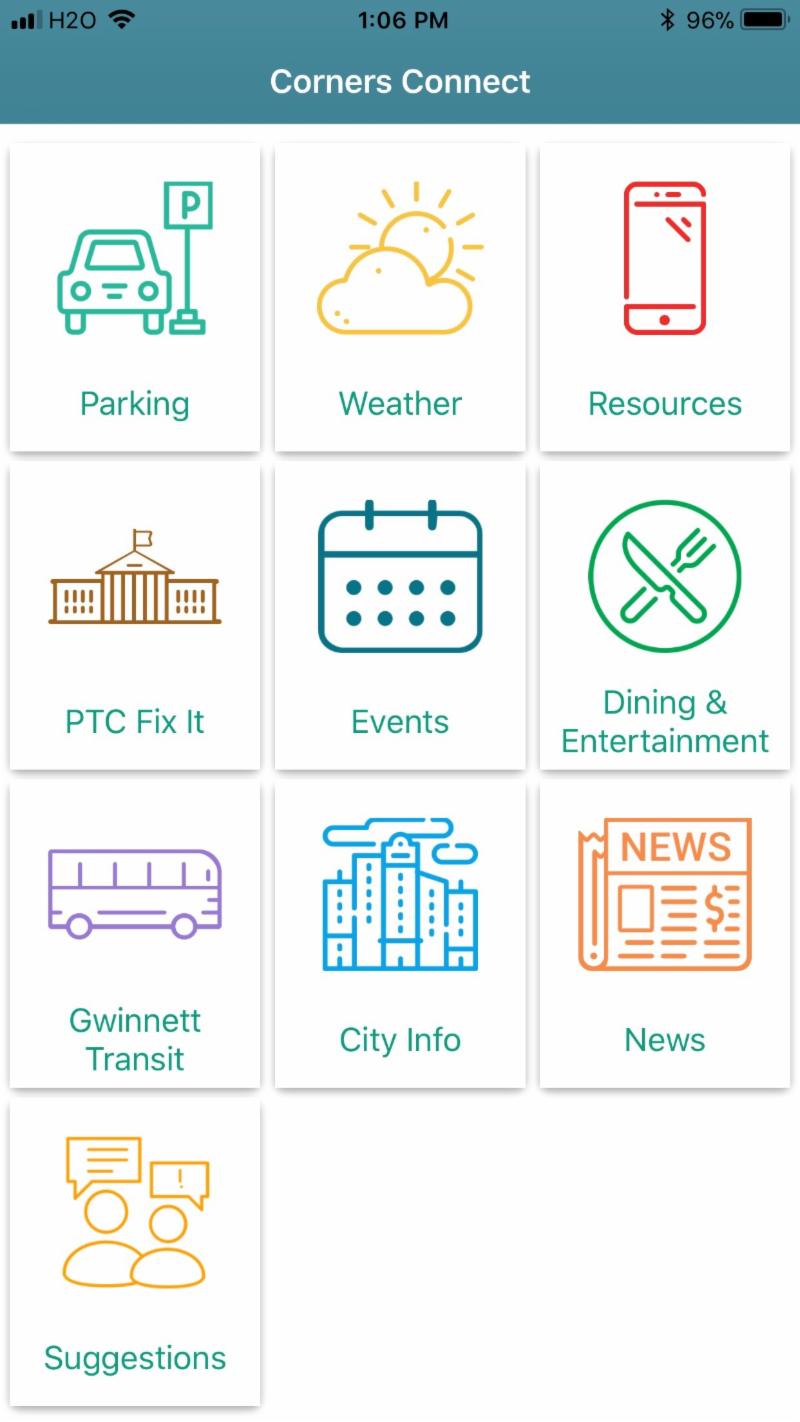Browse Dining & Entertainment
The image size is (800, 1422).
coord(665,616)
